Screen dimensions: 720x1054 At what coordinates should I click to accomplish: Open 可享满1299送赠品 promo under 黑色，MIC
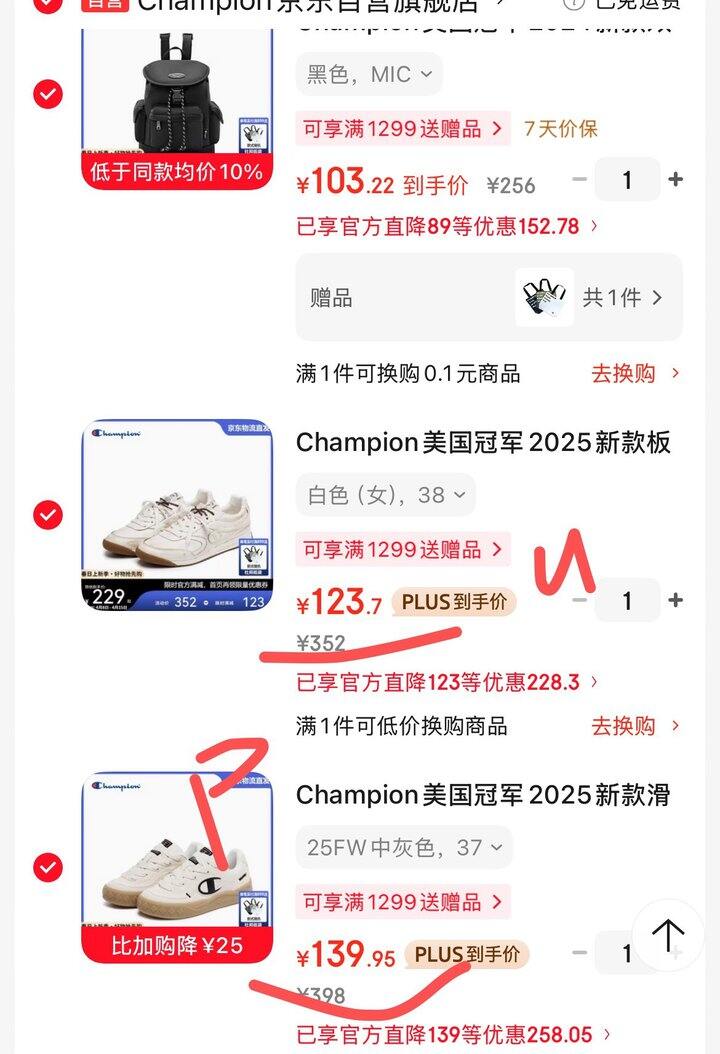(403, 129)
